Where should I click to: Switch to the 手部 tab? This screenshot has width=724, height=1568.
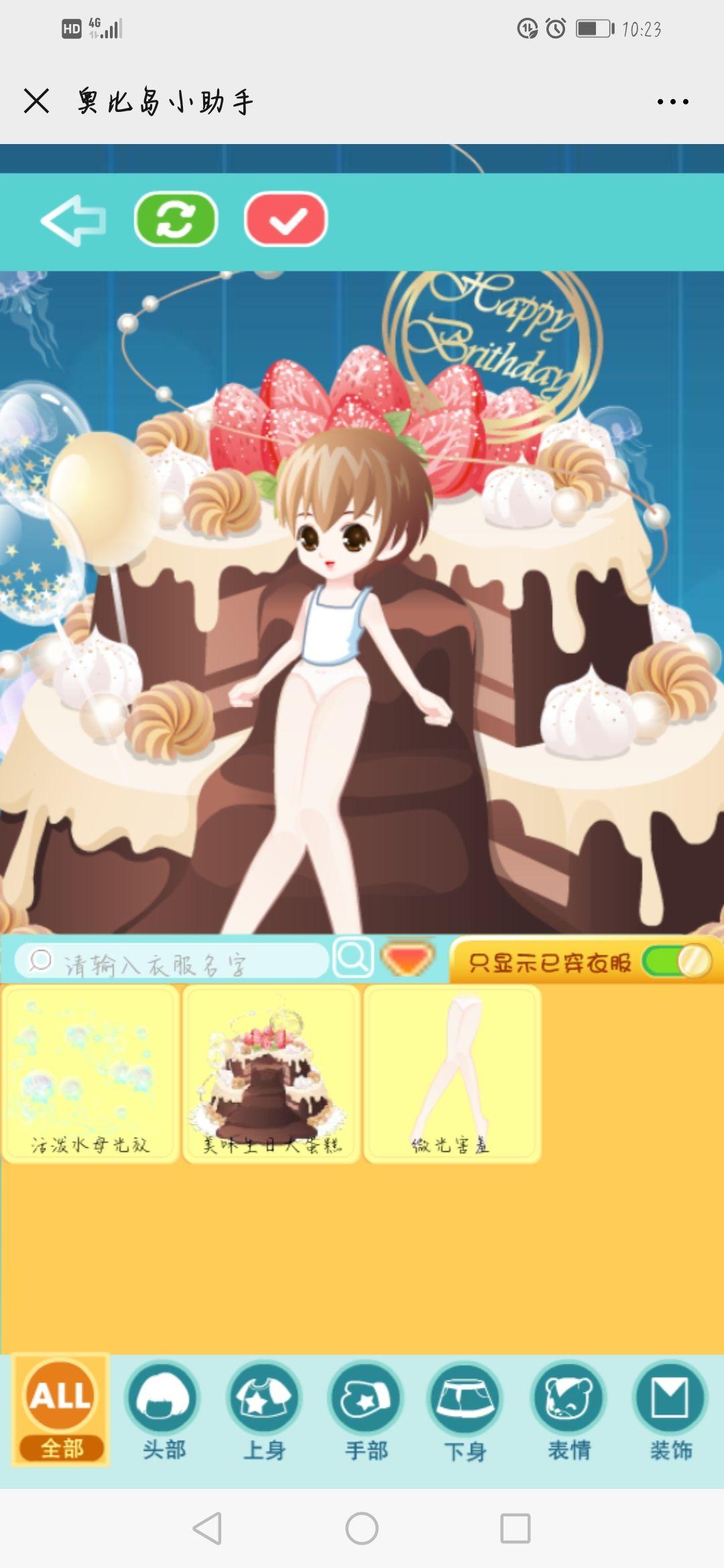coord(366,1410)
